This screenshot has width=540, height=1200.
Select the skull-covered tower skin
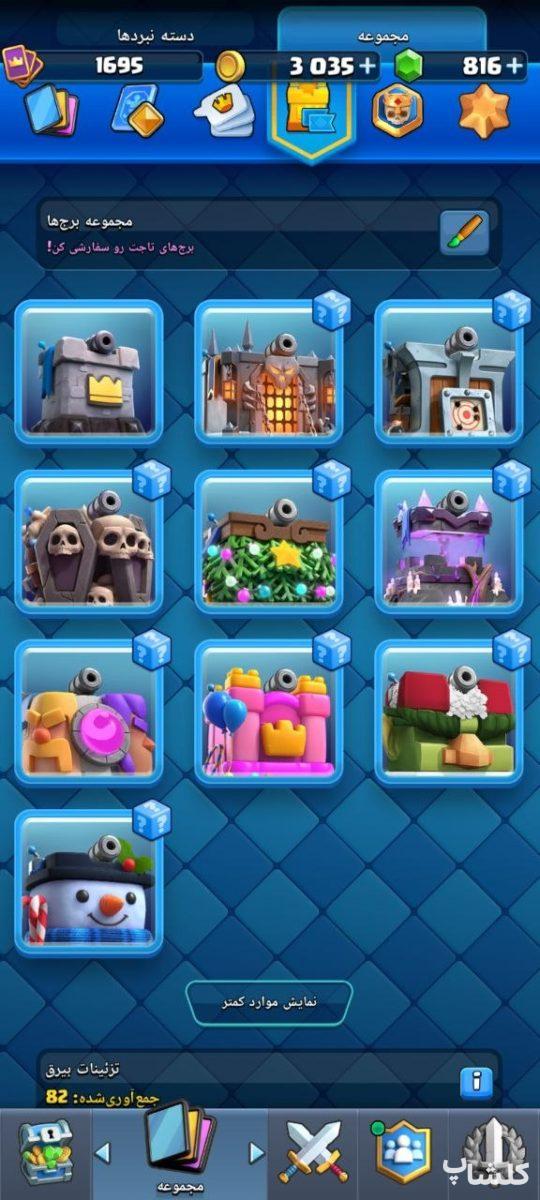coord(89,541)
